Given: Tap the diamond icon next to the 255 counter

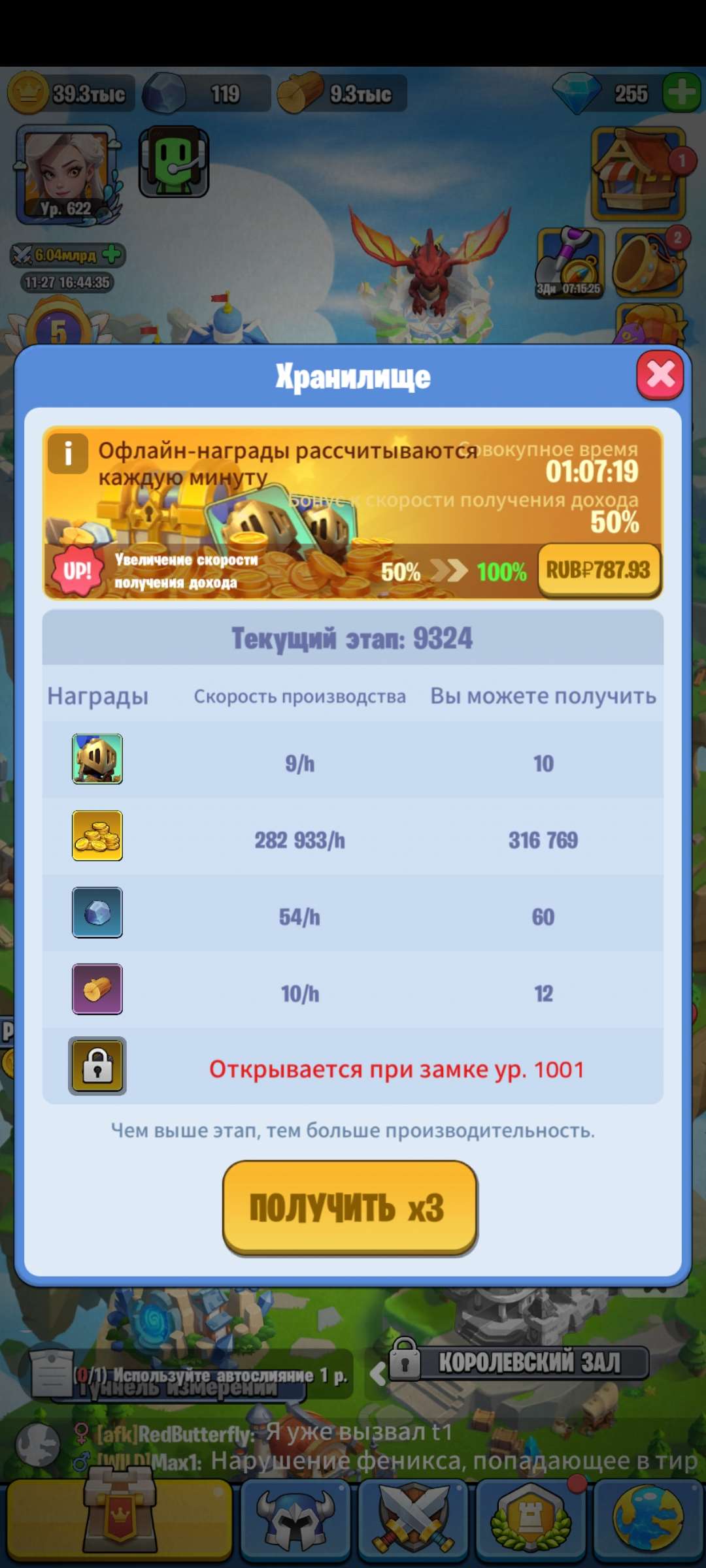Looking at the screenshot, I should pyautogui.click(x=578, y=92).
